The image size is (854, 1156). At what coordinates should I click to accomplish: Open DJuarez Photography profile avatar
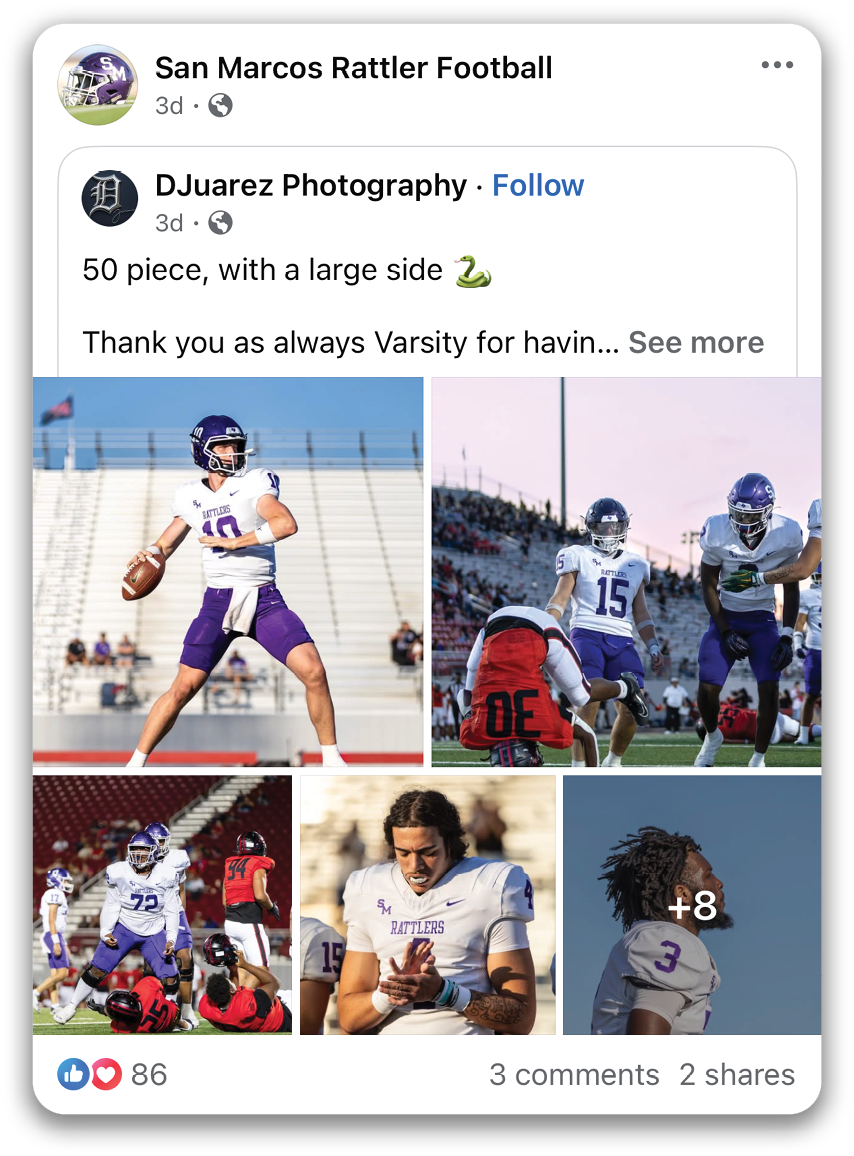coord(109,198)
